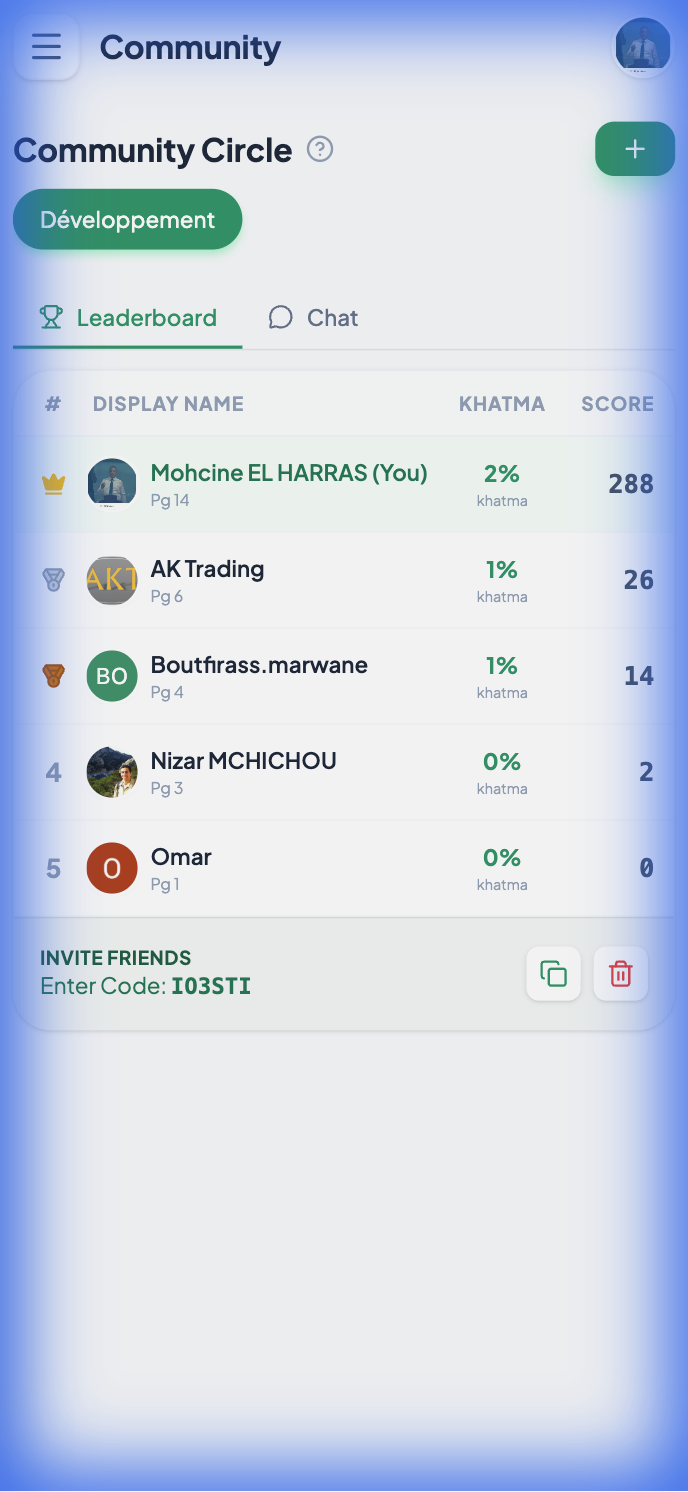Viewport: 688px width, 1492px height.
Task: Tap the green plus button
Action: point(635,149)
